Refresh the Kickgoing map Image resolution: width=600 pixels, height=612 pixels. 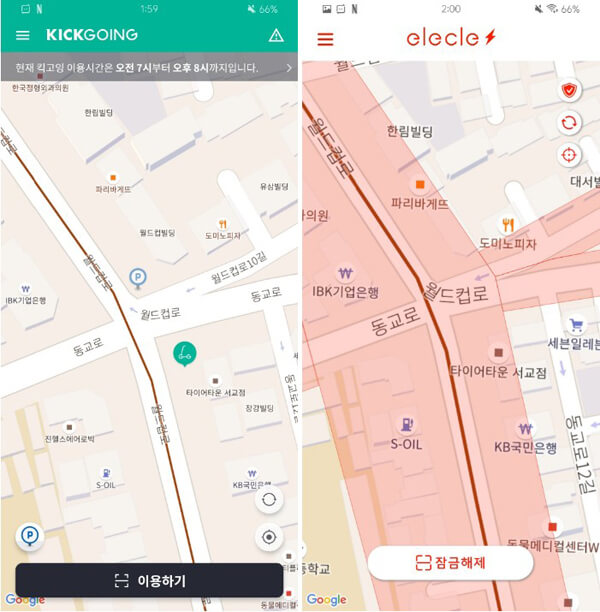(x=269, y=500)
